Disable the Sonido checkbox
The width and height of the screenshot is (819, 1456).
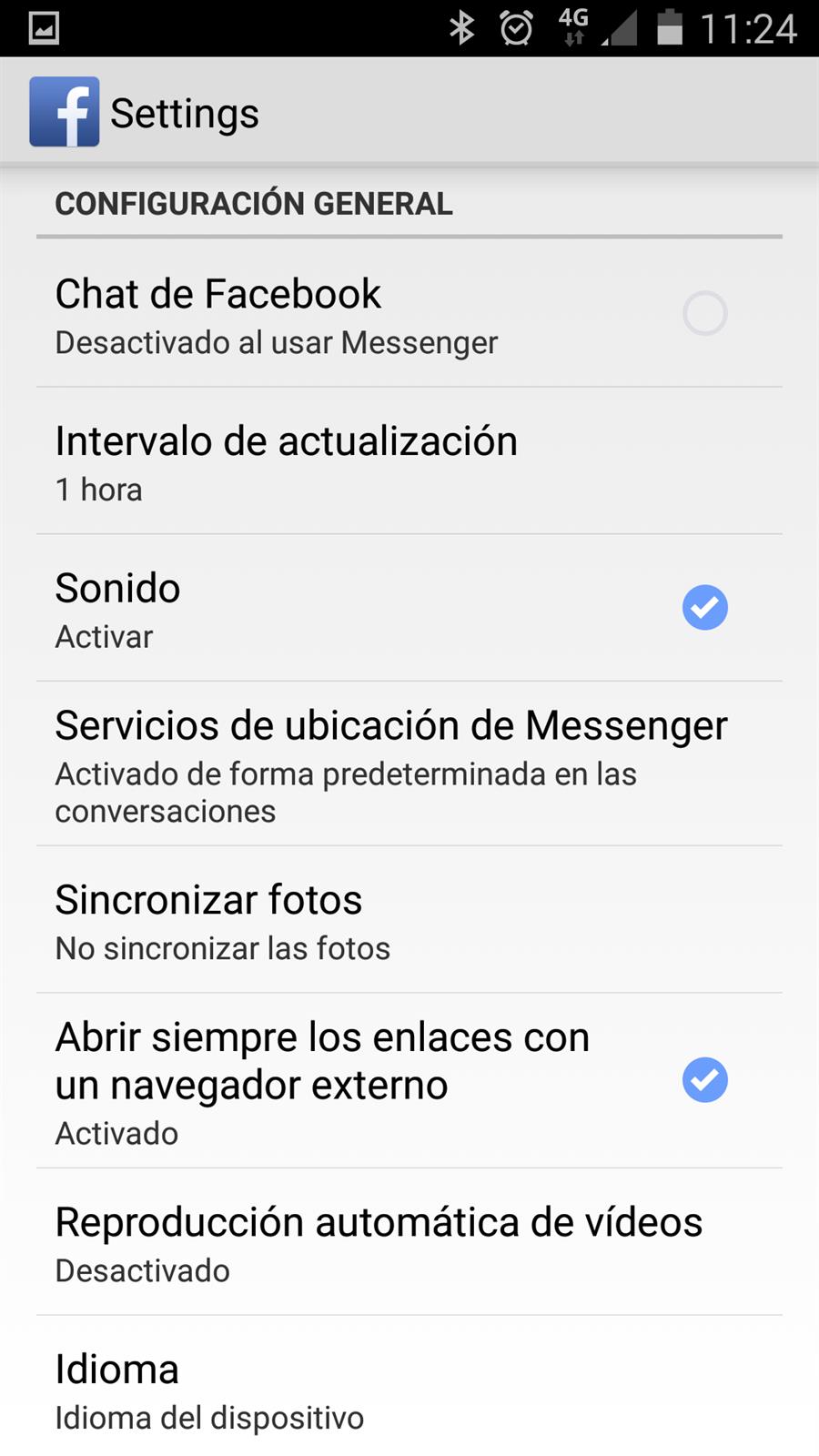click(x=704, y=608)
